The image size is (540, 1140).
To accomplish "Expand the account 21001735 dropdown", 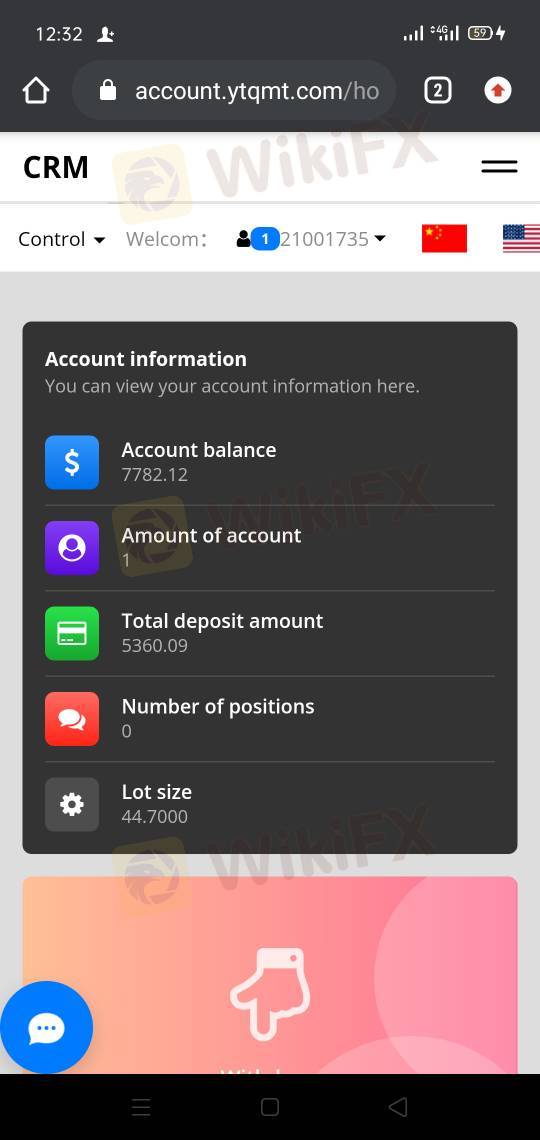I will tap(311, 238).
